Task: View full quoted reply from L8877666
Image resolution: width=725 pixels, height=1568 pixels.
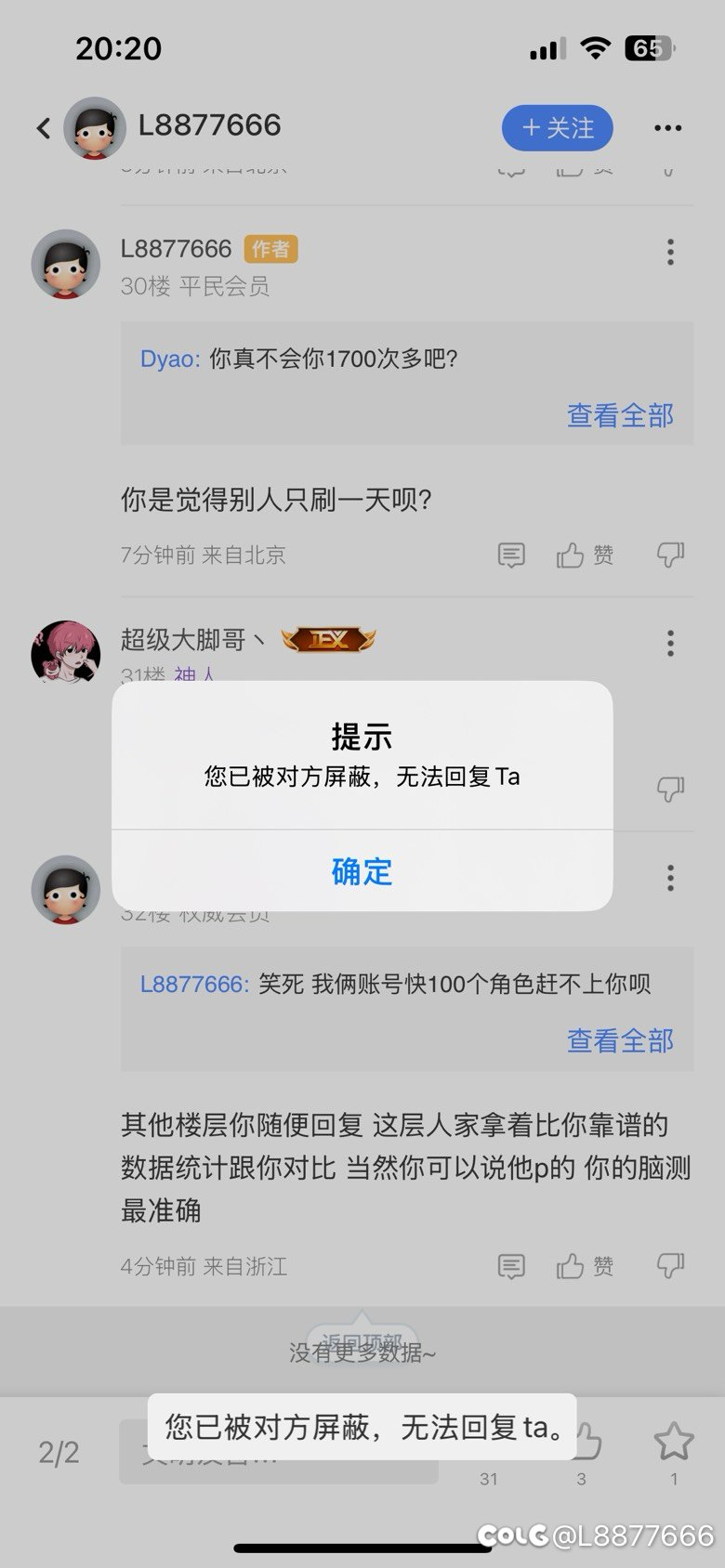Action: point(620,1040)
